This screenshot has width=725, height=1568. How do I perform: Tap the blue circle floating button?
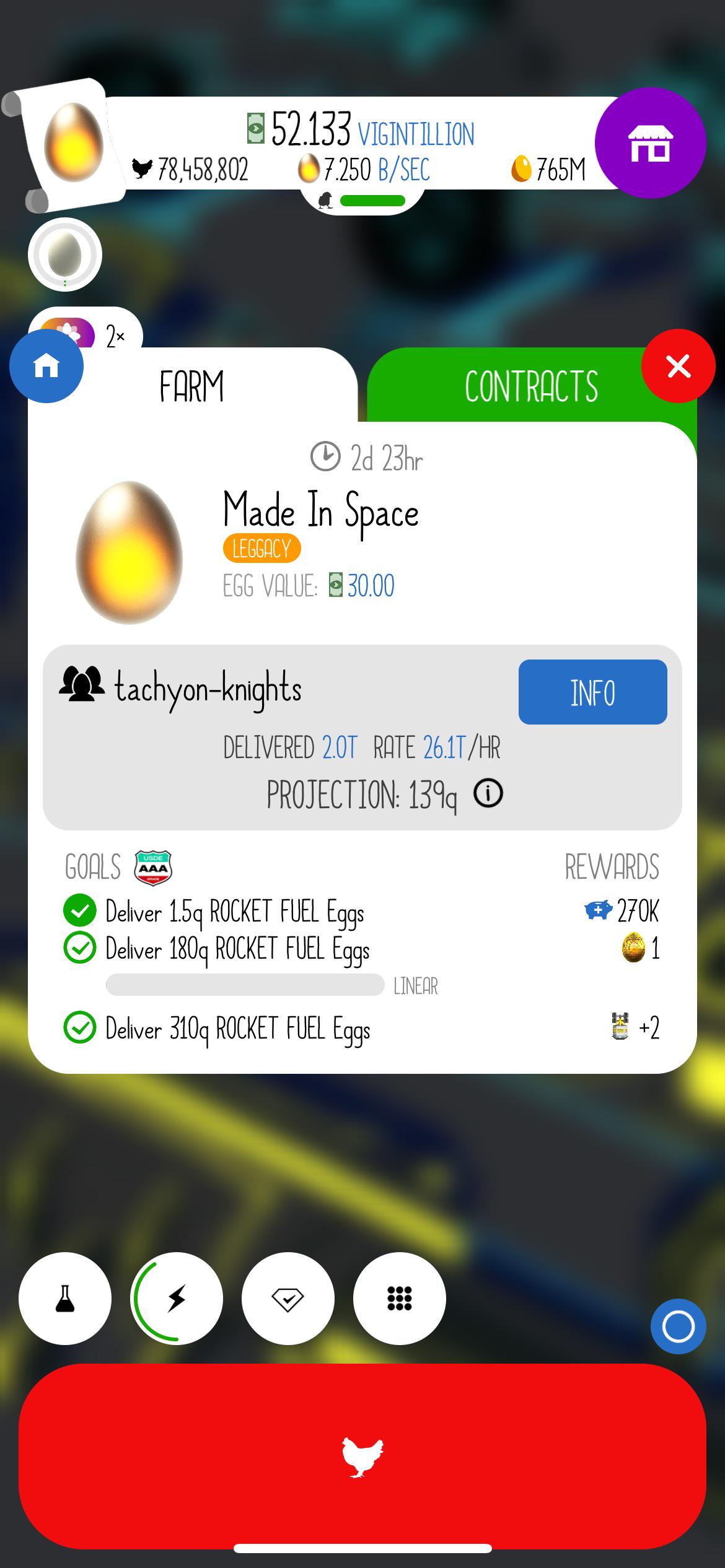click(x=678, y=1326)
